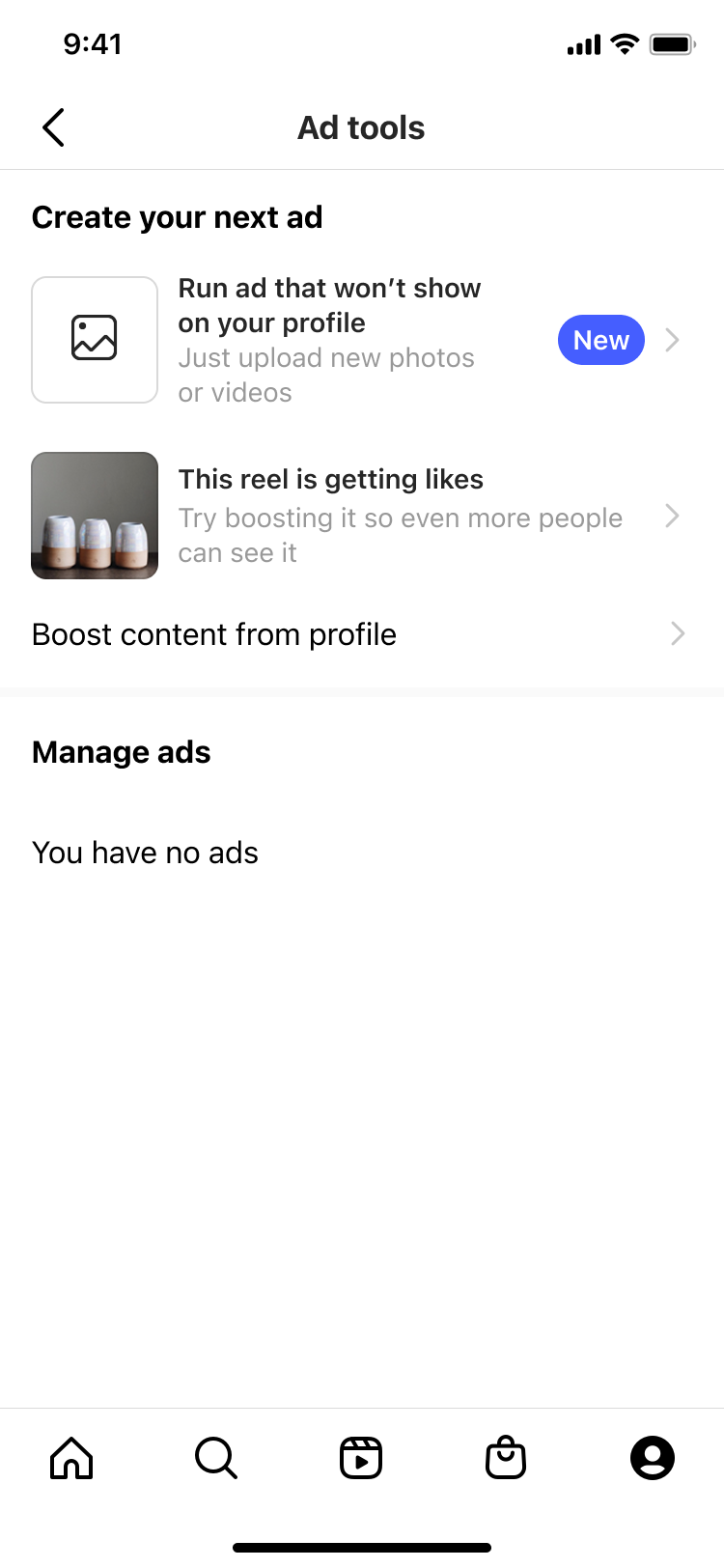Open the 'Boost content from profile' chevron

(678, 634)
